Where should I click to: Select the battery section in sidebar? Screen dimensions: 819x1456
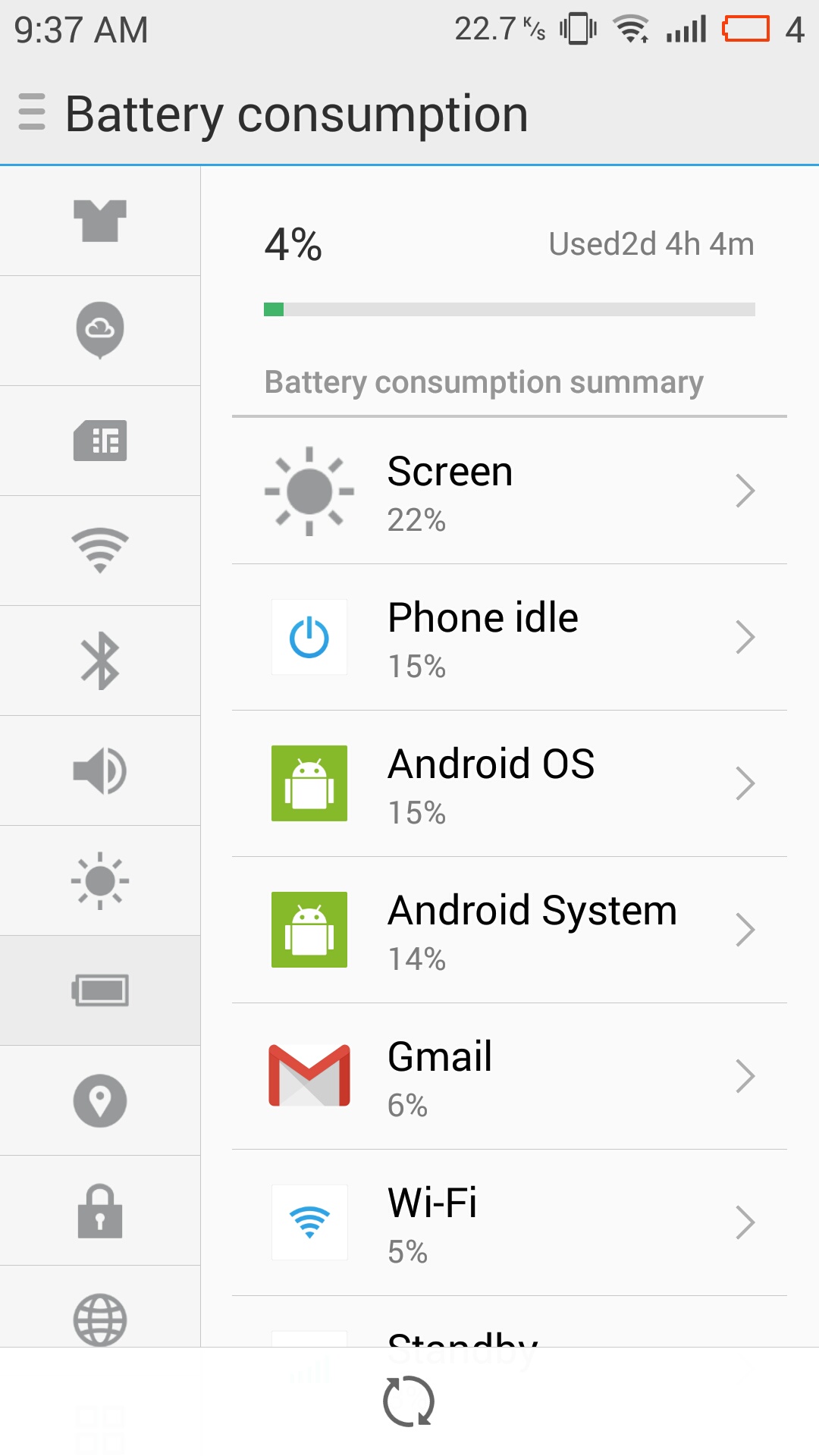pyautogui.click(x=100, y=990)
